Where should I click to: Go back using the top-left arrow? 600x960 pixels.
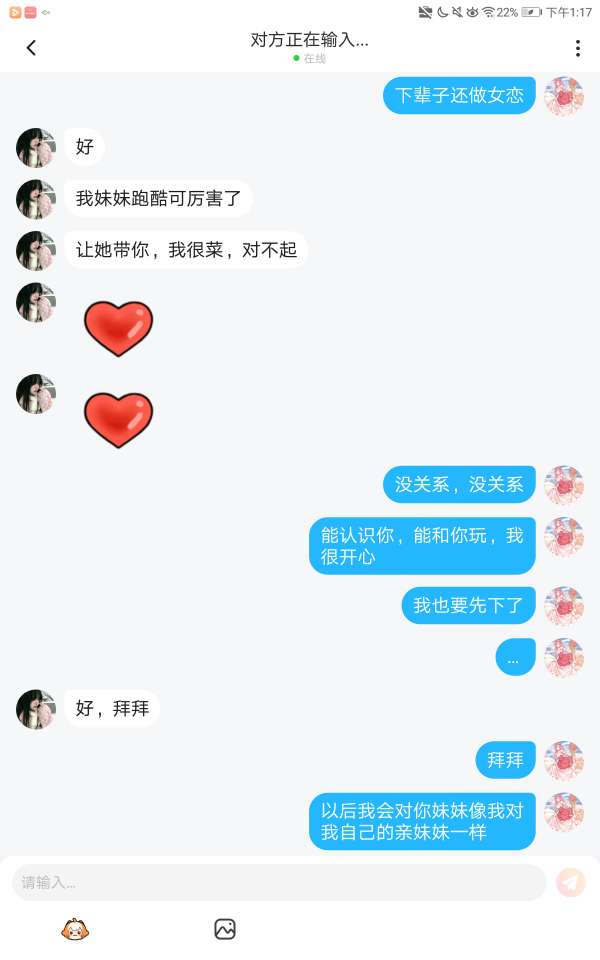(x=31, y=48)
